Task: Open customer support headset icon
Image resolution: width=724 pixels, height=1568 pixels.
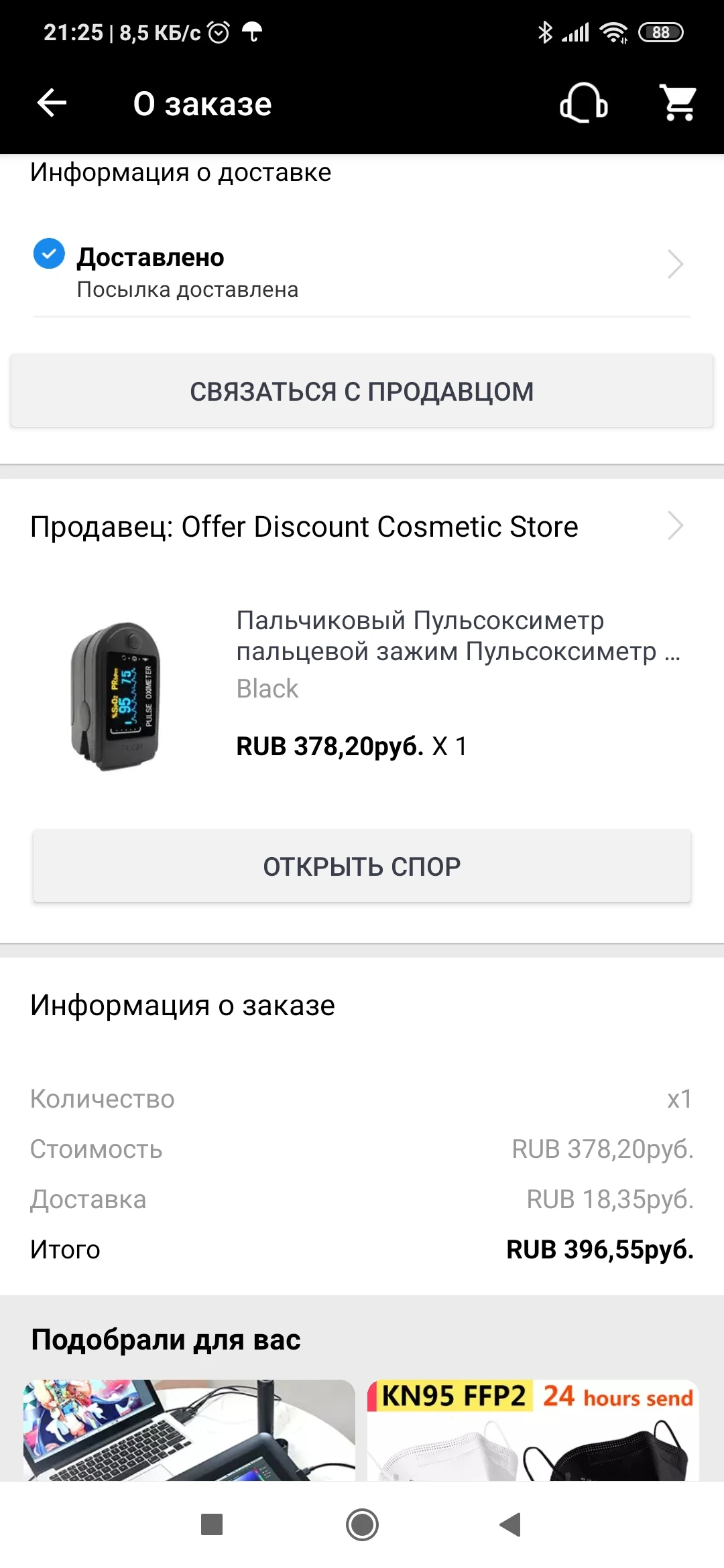Action: click(583, 103)
